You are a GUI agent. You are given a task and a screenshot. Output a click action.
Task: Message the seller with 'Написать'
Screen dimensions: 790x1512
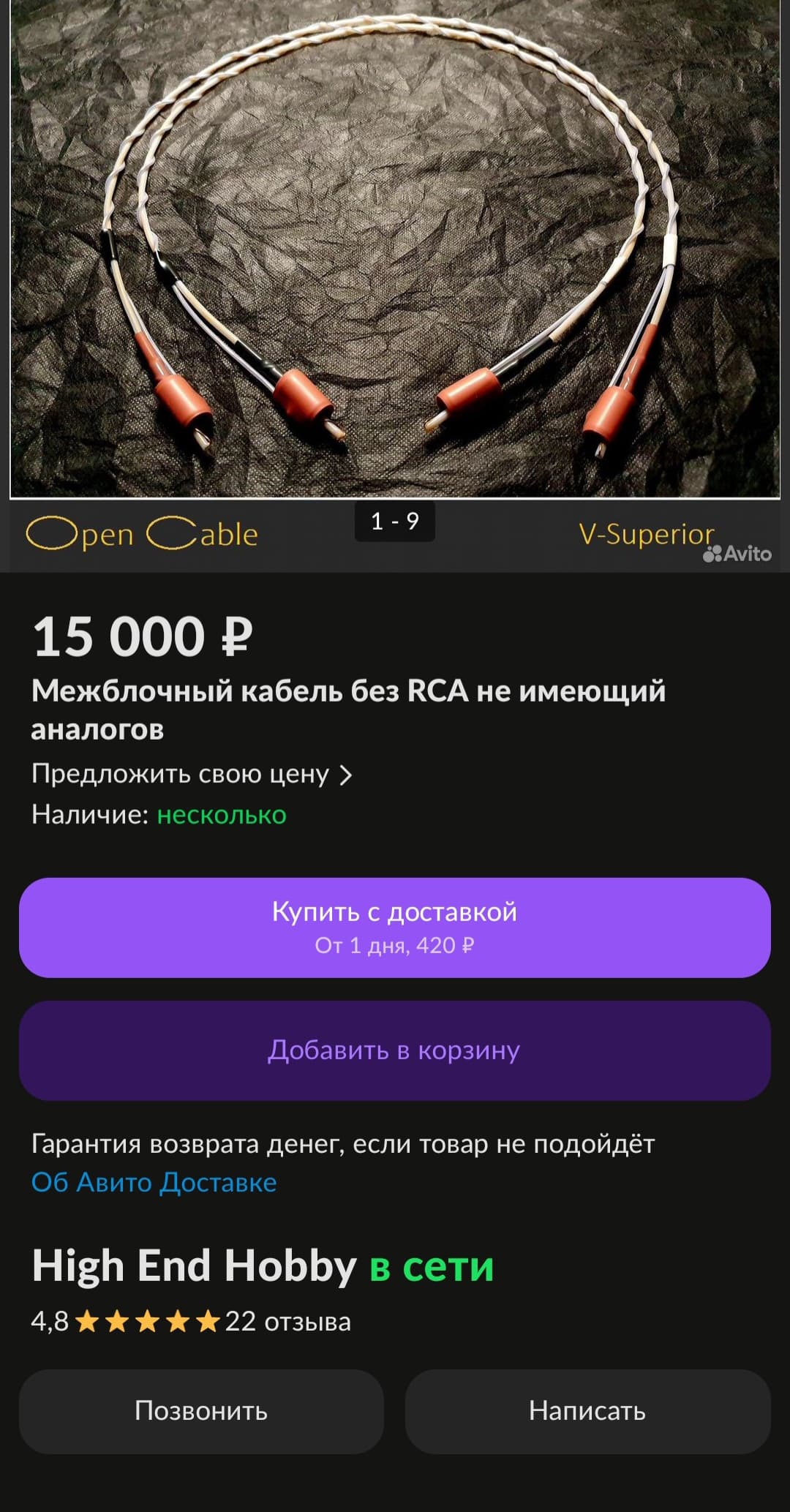[587, 1411]
